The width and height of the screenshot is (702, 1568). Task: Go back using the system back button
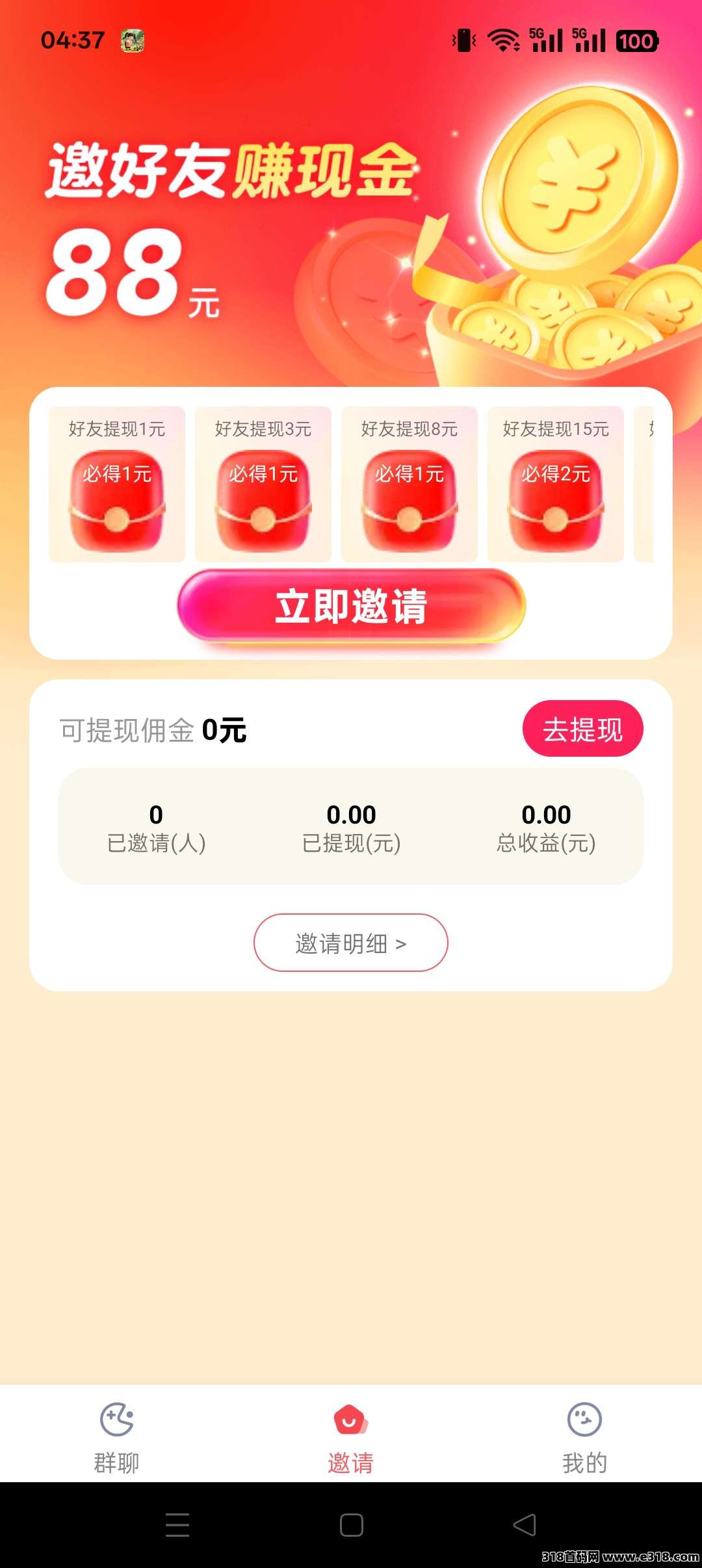tap(525, 1525)
